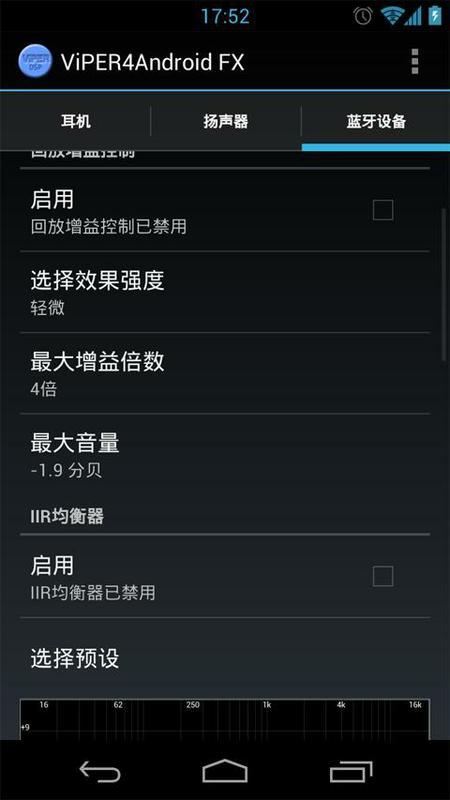This screenshot has width=450, height=800.
Task: Open the 选择效果强度 setting
Action: click(x=225, y=292)
